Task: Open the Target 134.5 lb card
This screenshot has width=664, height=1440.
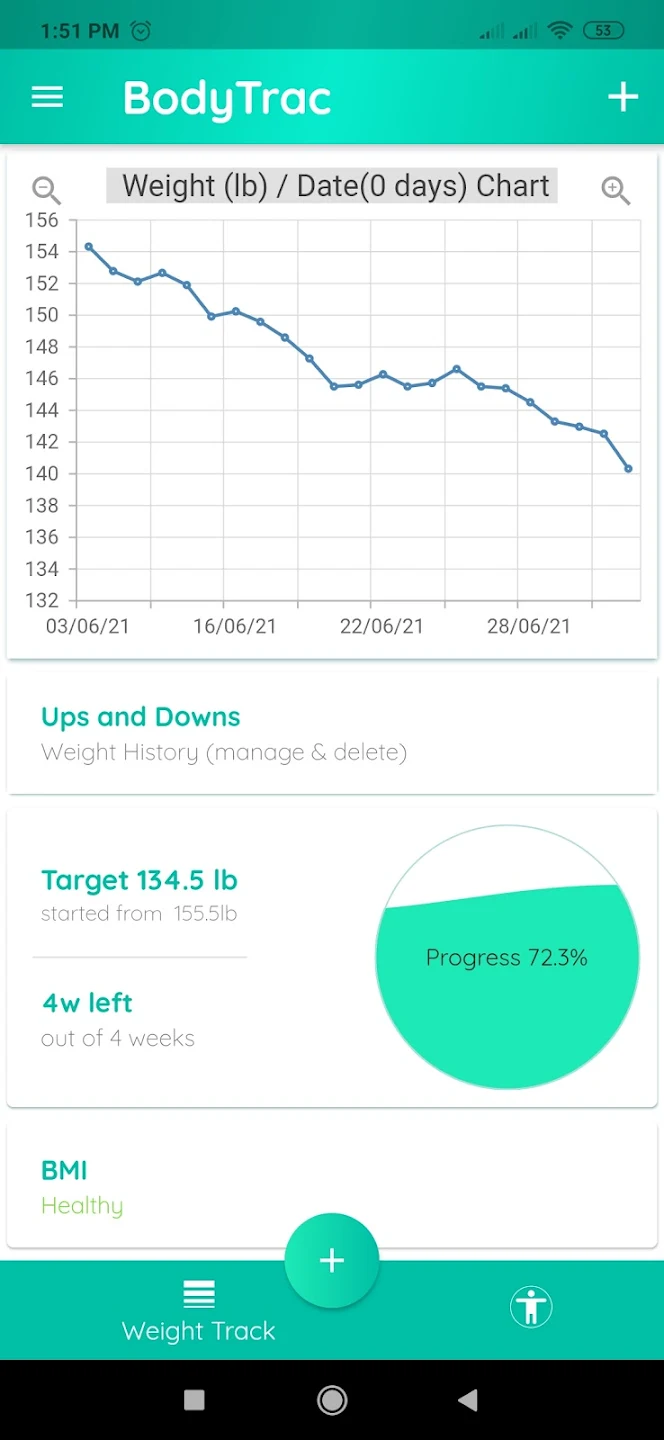Action: point(332,958)
